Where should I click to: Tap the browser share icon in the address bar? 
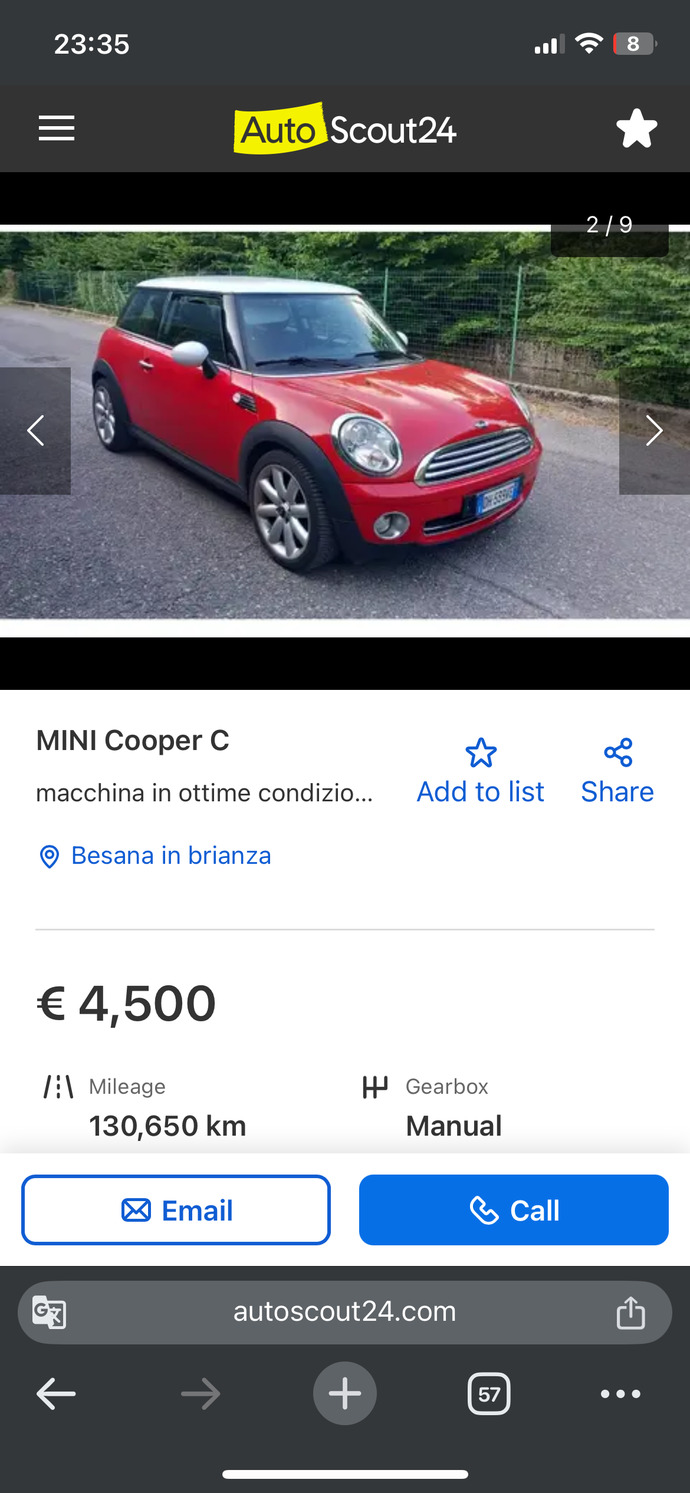pyautogui.click(x=630, y=1312)
